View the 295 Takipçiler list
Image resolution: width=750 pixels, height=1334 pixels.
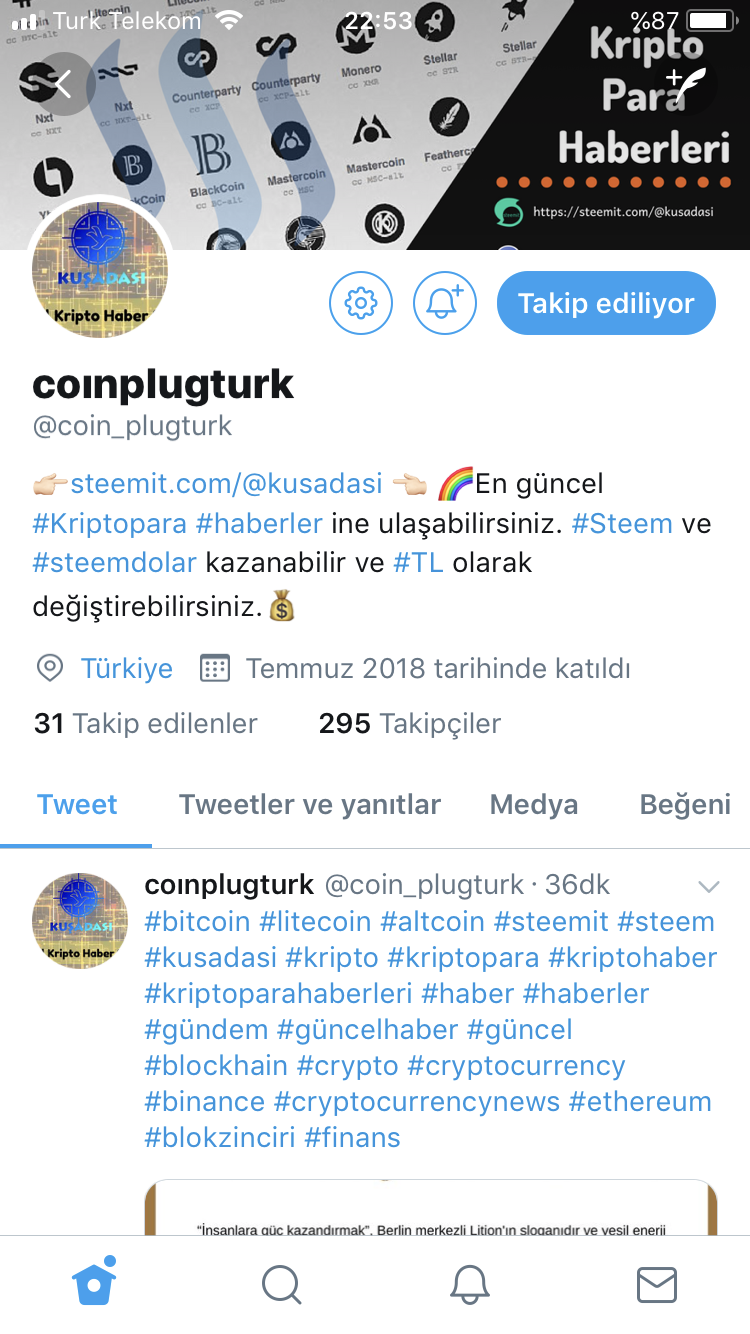pos(410,723)
